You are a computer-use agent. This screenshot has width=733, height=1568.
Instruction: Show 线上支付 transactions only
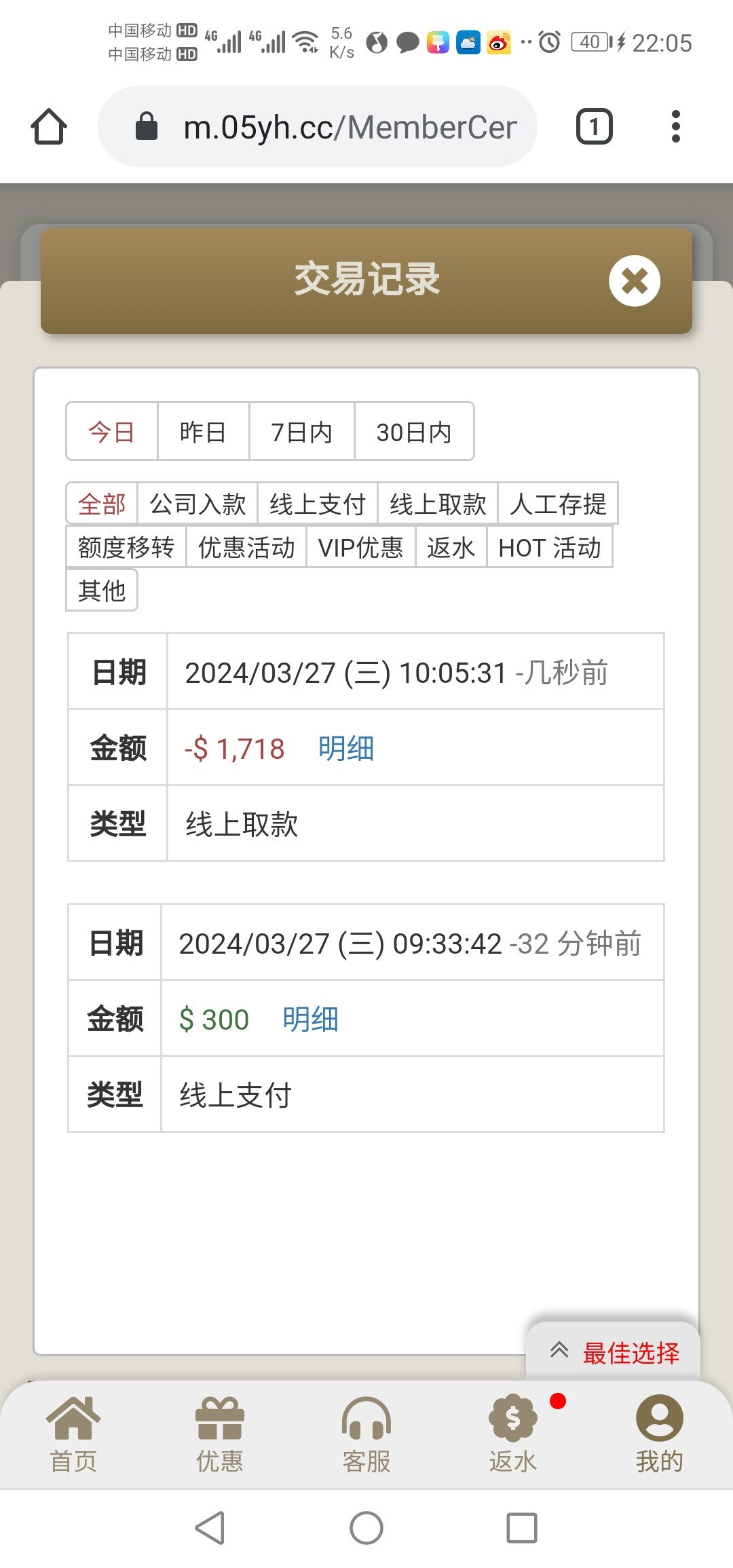pos(318,504)
